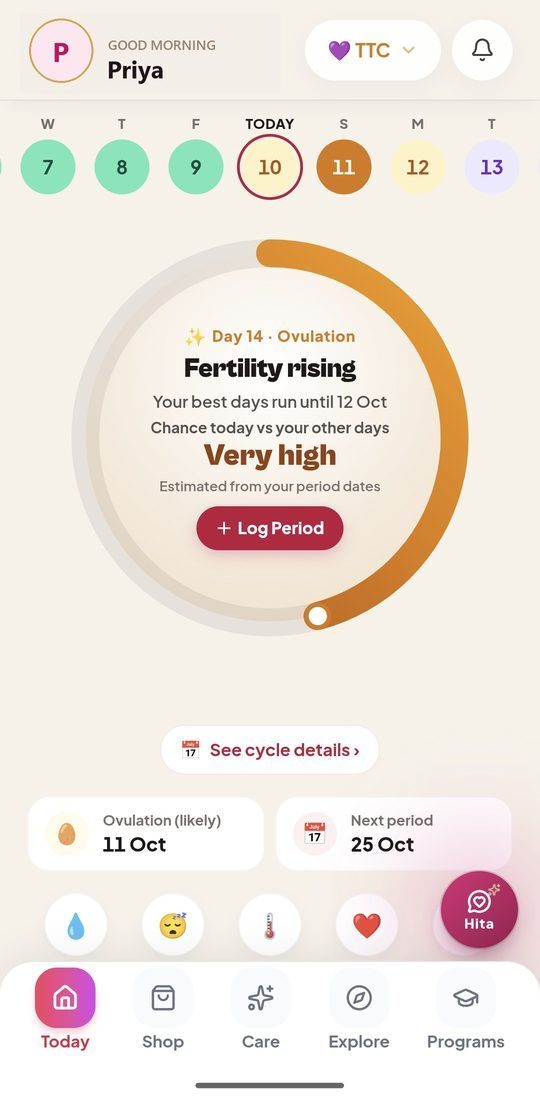Switch to the Shop tab
Viewport: 540px width, 1102px height.
tap(163, 1010)
